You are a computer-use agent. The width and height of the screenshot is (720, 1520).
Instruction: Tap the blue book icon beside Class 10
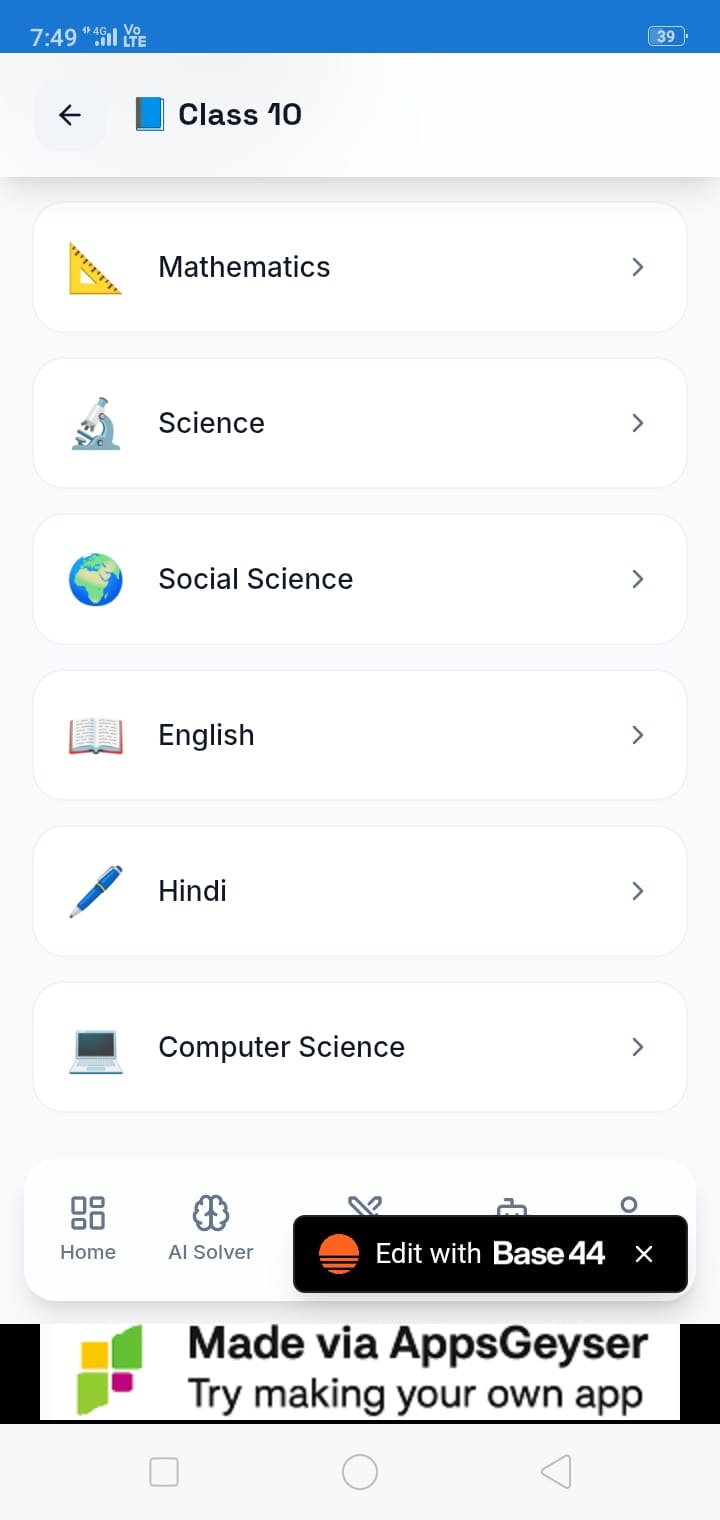pos(148,113)
